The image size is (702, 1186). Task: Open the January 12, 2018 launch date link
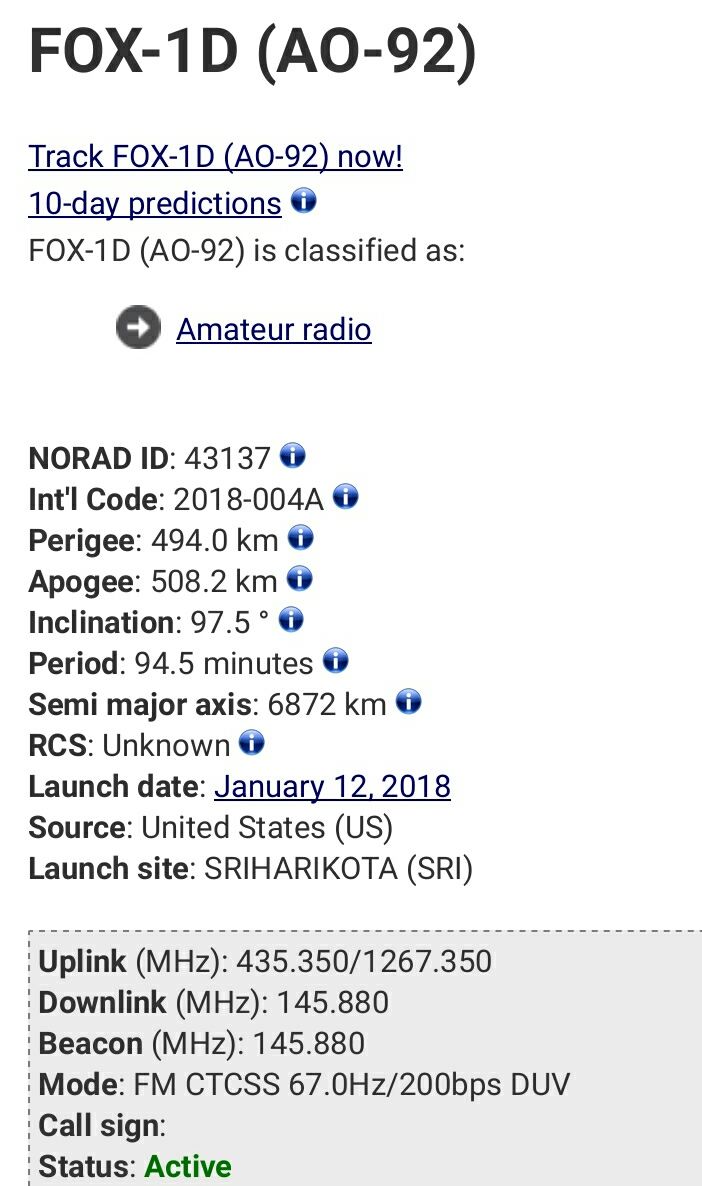332,786
